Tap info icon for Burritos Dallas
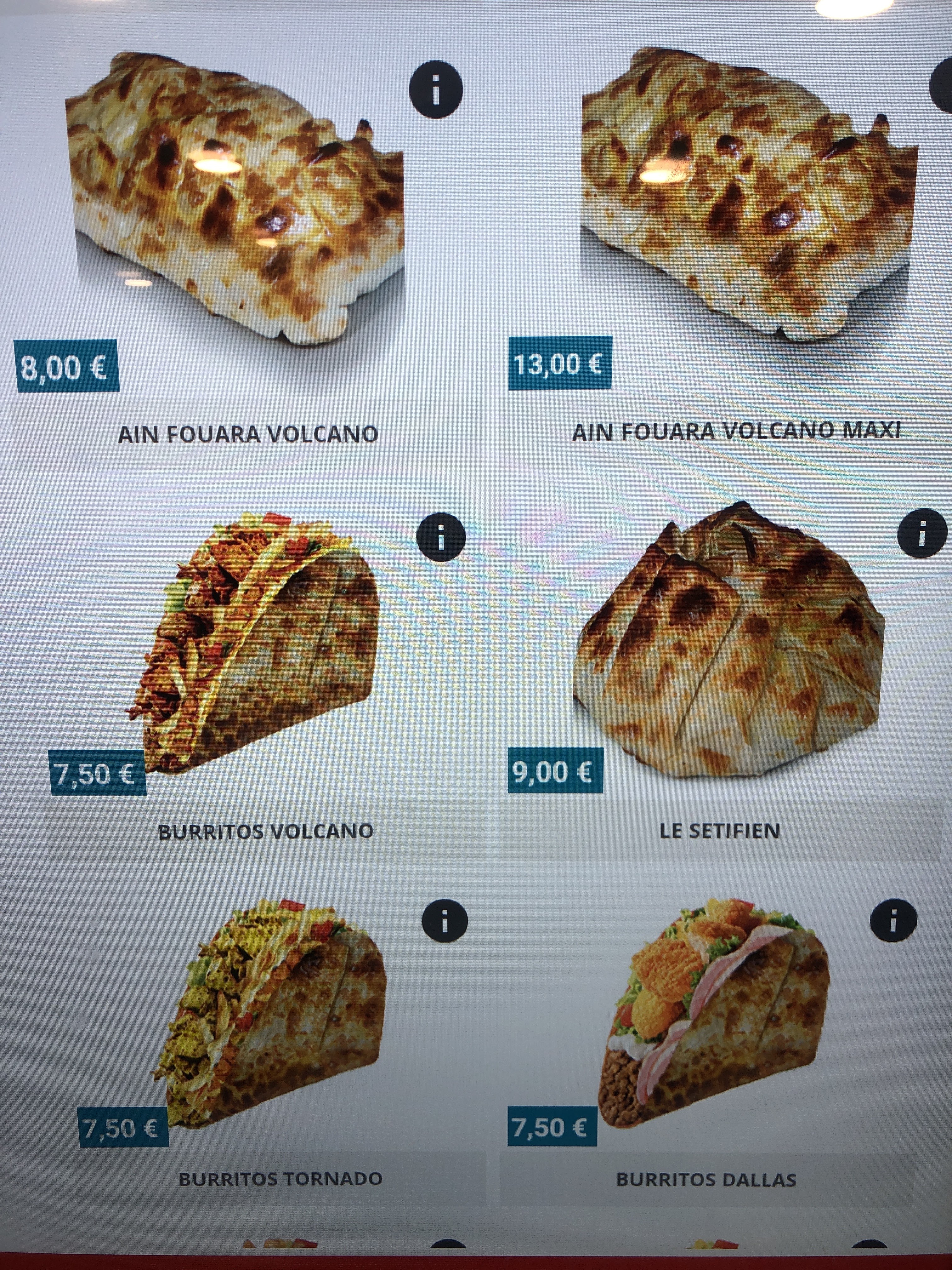 tap(893, 920)
